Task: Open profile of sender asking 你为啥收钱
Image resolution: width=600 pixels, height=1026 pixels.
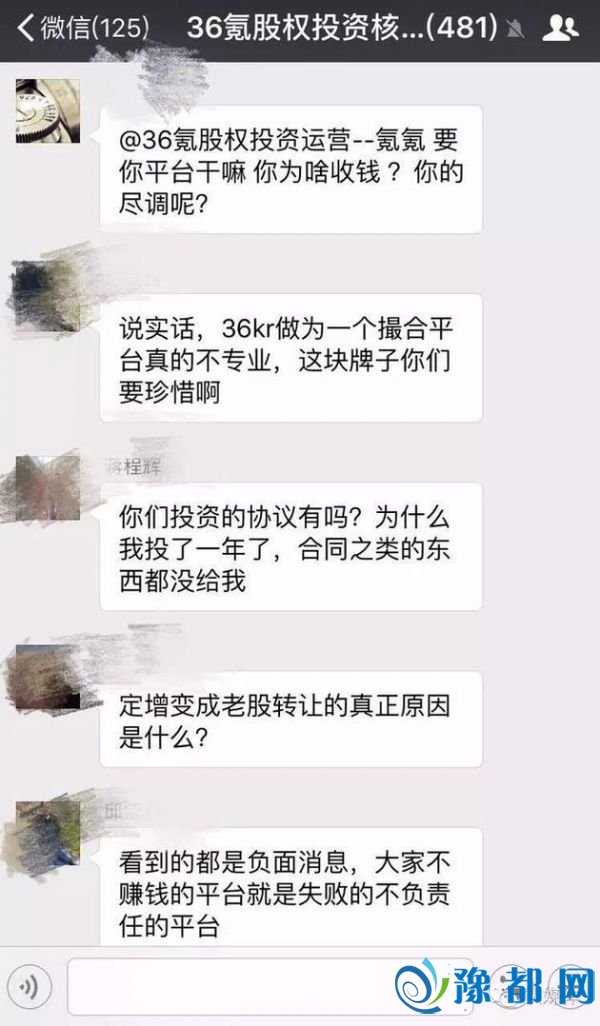Action: [x=48, y=110]
